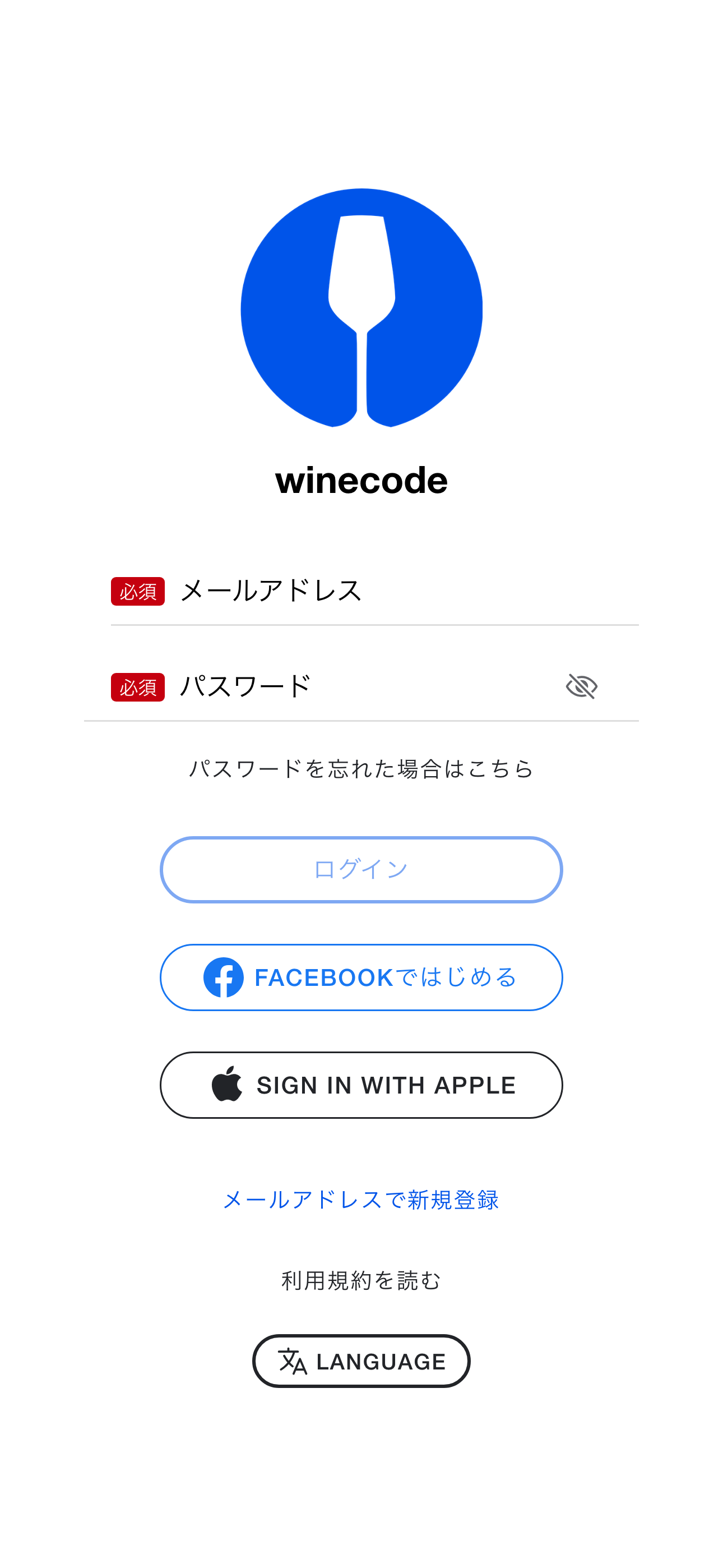The image size is (723, 1568).
Task: Click the Apple logo on the sign-in button
Action: click(228, 1084)
